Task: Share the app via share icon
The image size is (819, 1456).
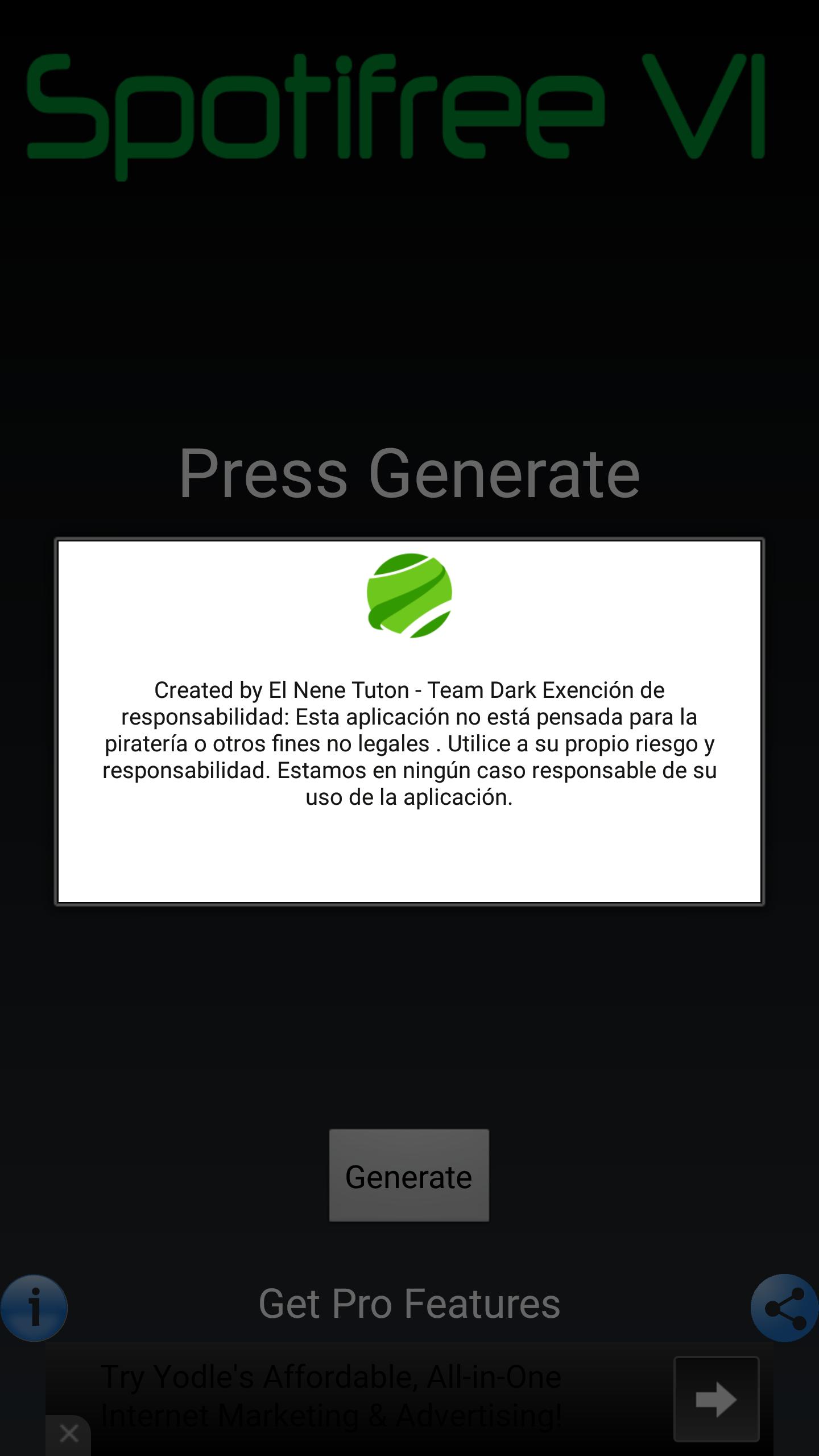Action: coord(785,1308)
